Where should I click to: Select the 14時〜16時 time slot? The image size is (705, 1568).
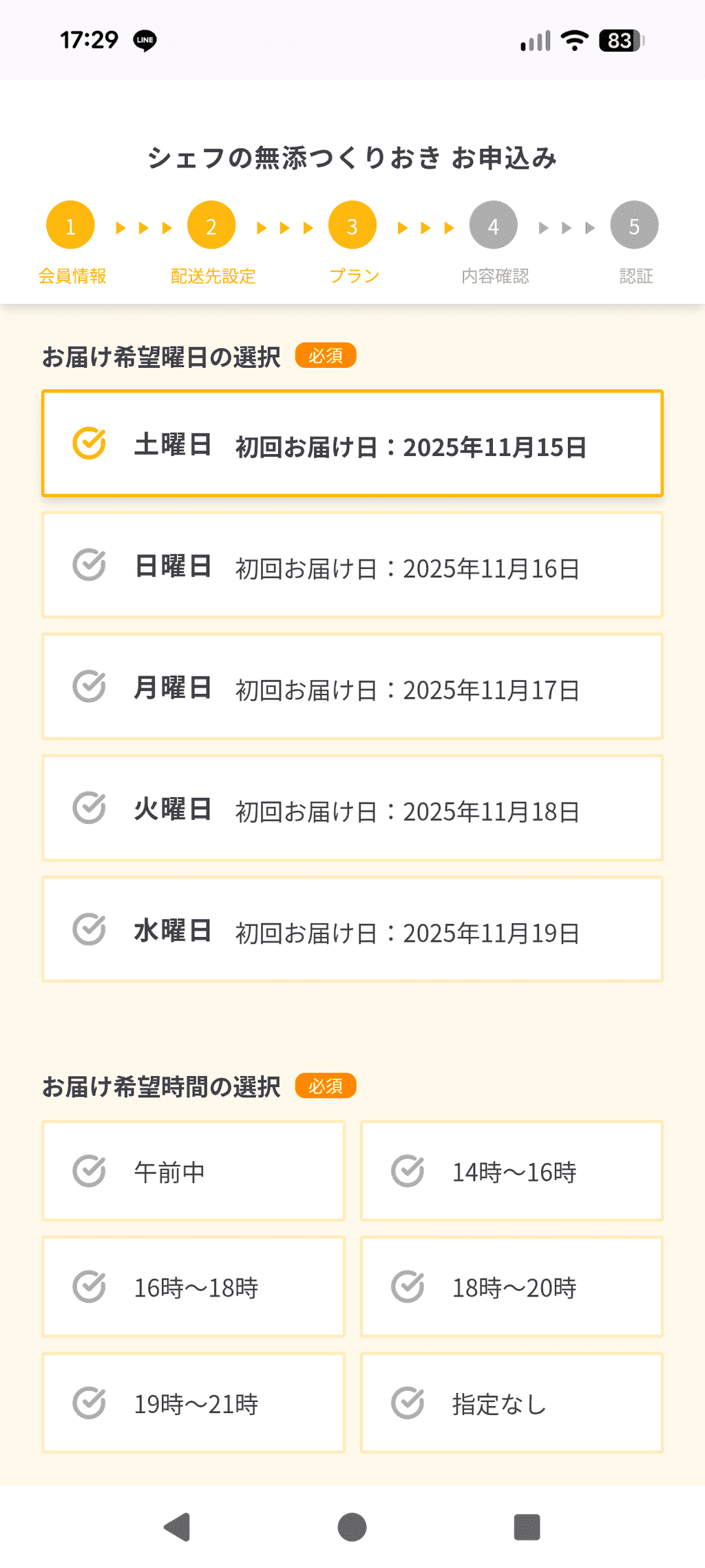[511, 1169]
